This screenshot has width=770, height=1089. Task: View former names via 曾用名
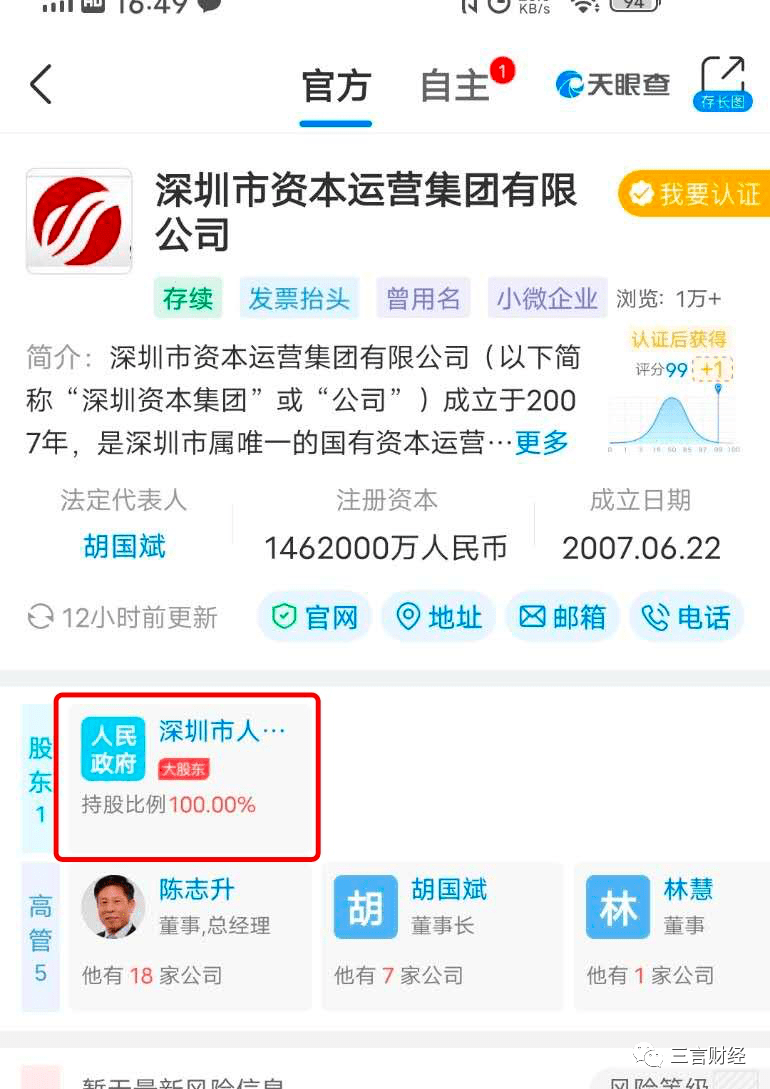click(x=423, y=298)
